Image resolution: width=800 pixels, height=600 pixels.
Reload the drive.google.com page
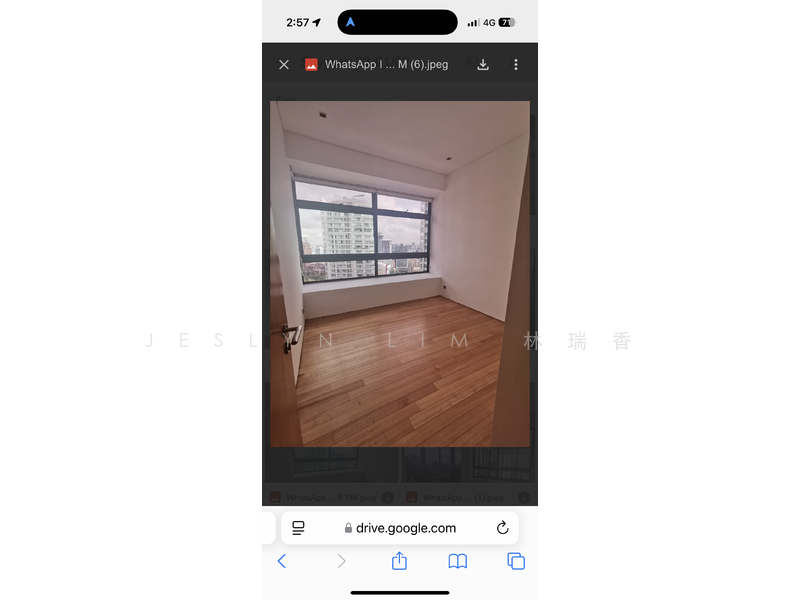[502, 528]
